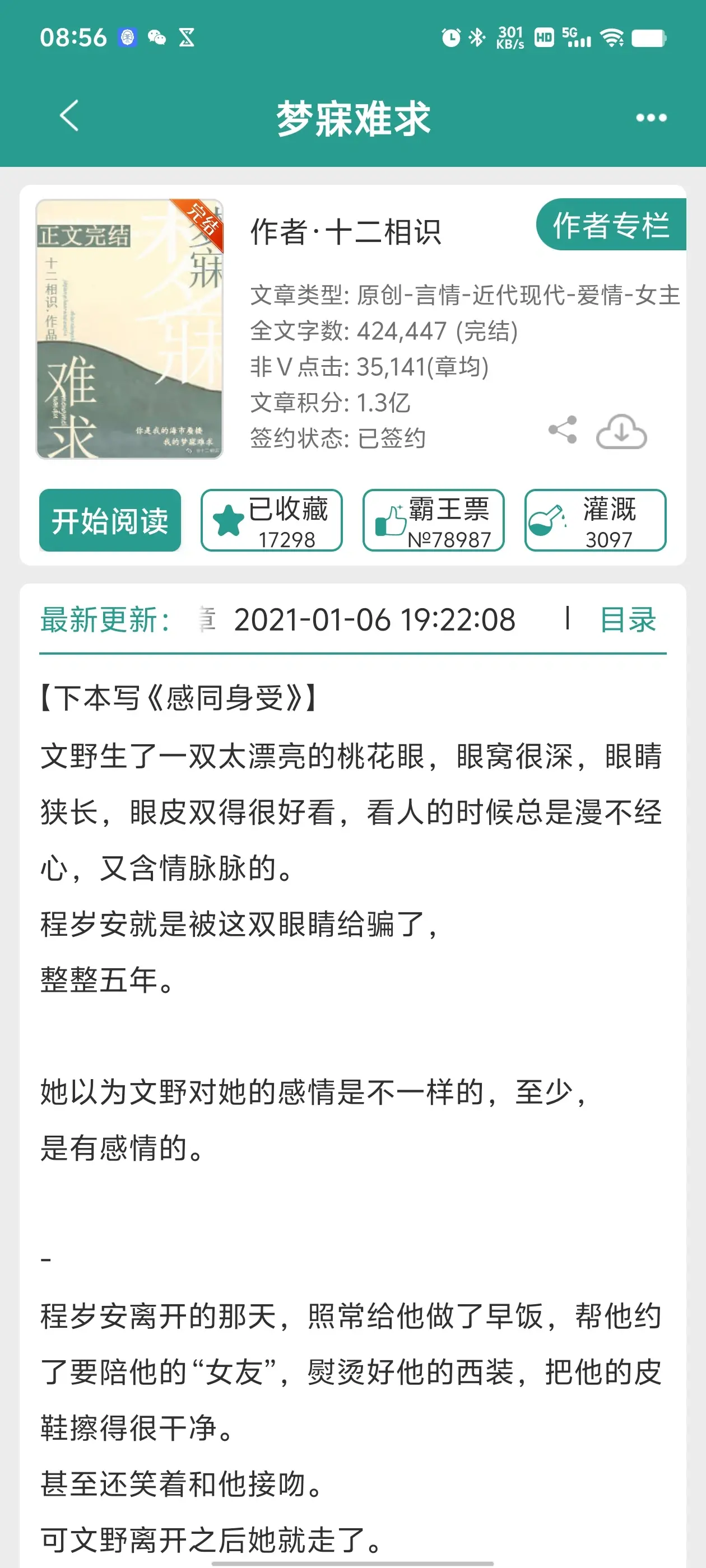Open the 目录 chapter list
Screen dimensions: 706x1568
click(x=629, y=620)
